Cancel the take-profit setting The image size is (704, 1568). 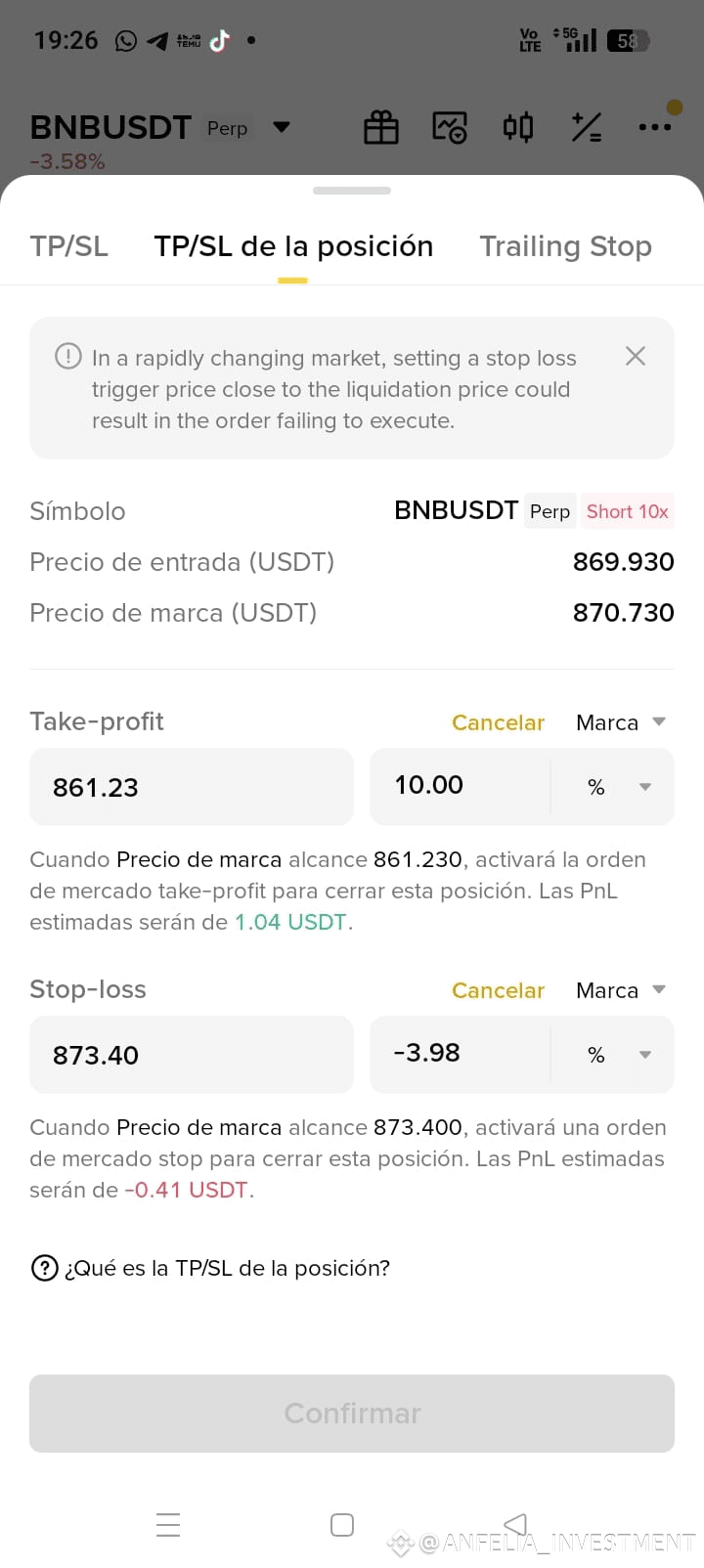tap(498, 722)
